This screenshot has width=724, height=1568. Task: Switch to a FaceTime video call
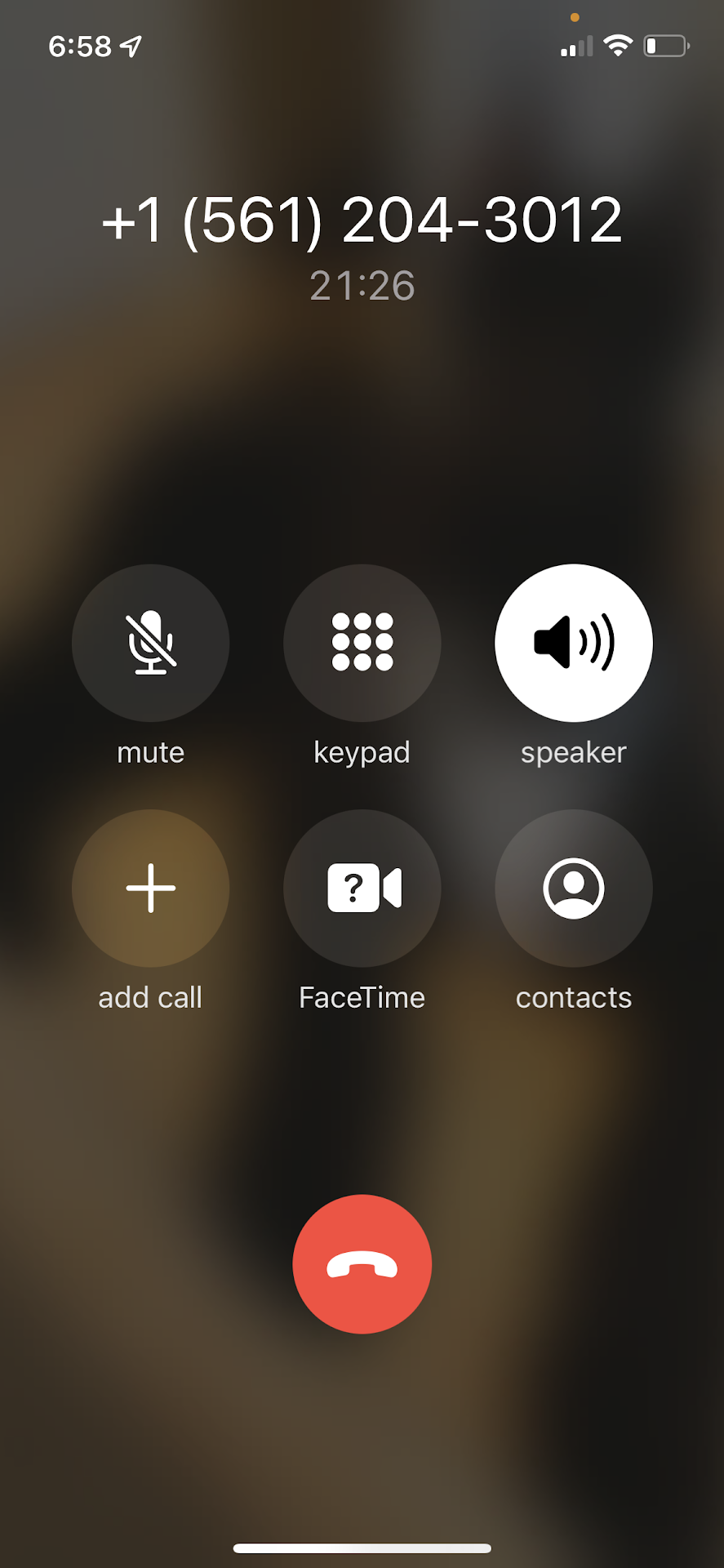point(362,888)
